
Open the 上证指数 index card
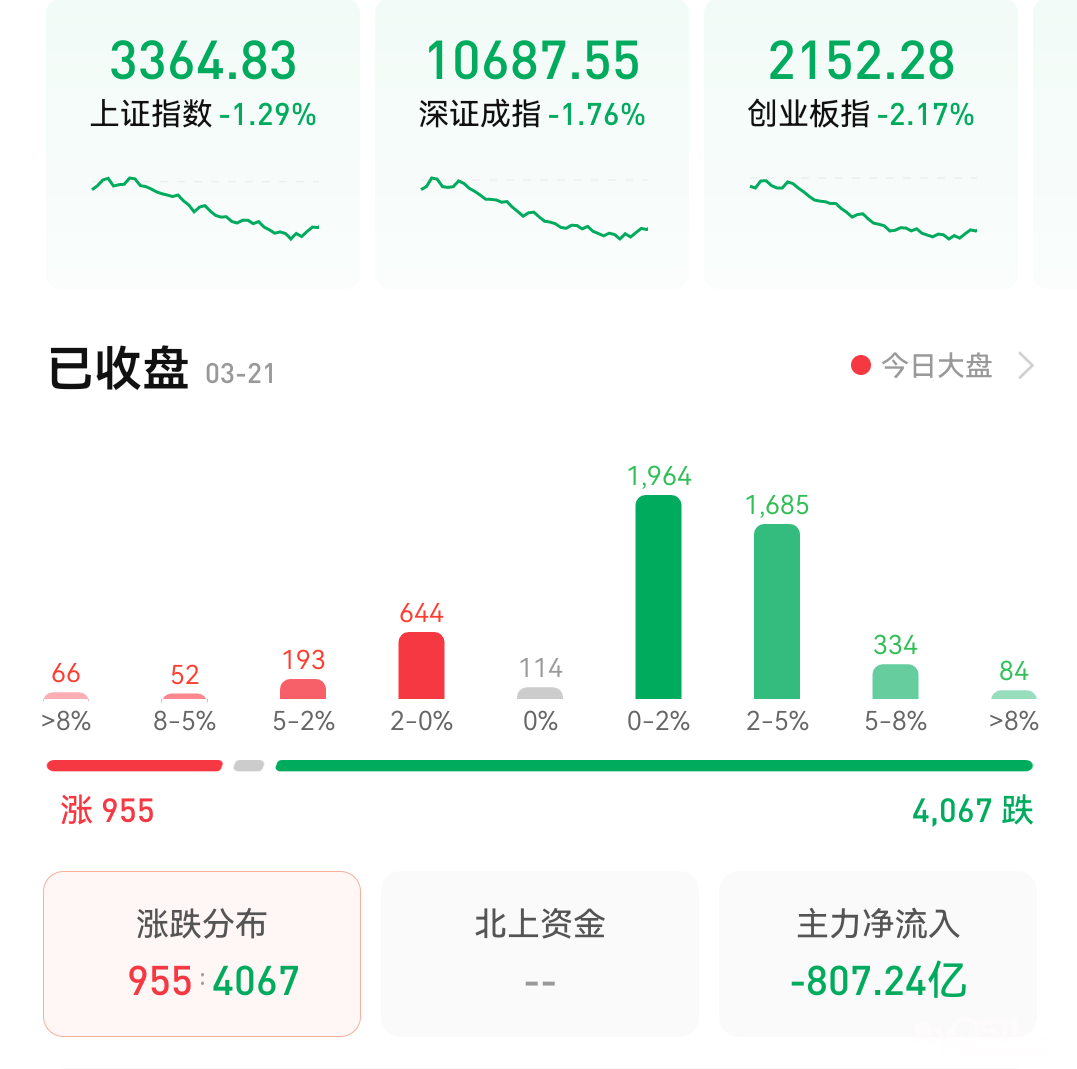point(203,143)
